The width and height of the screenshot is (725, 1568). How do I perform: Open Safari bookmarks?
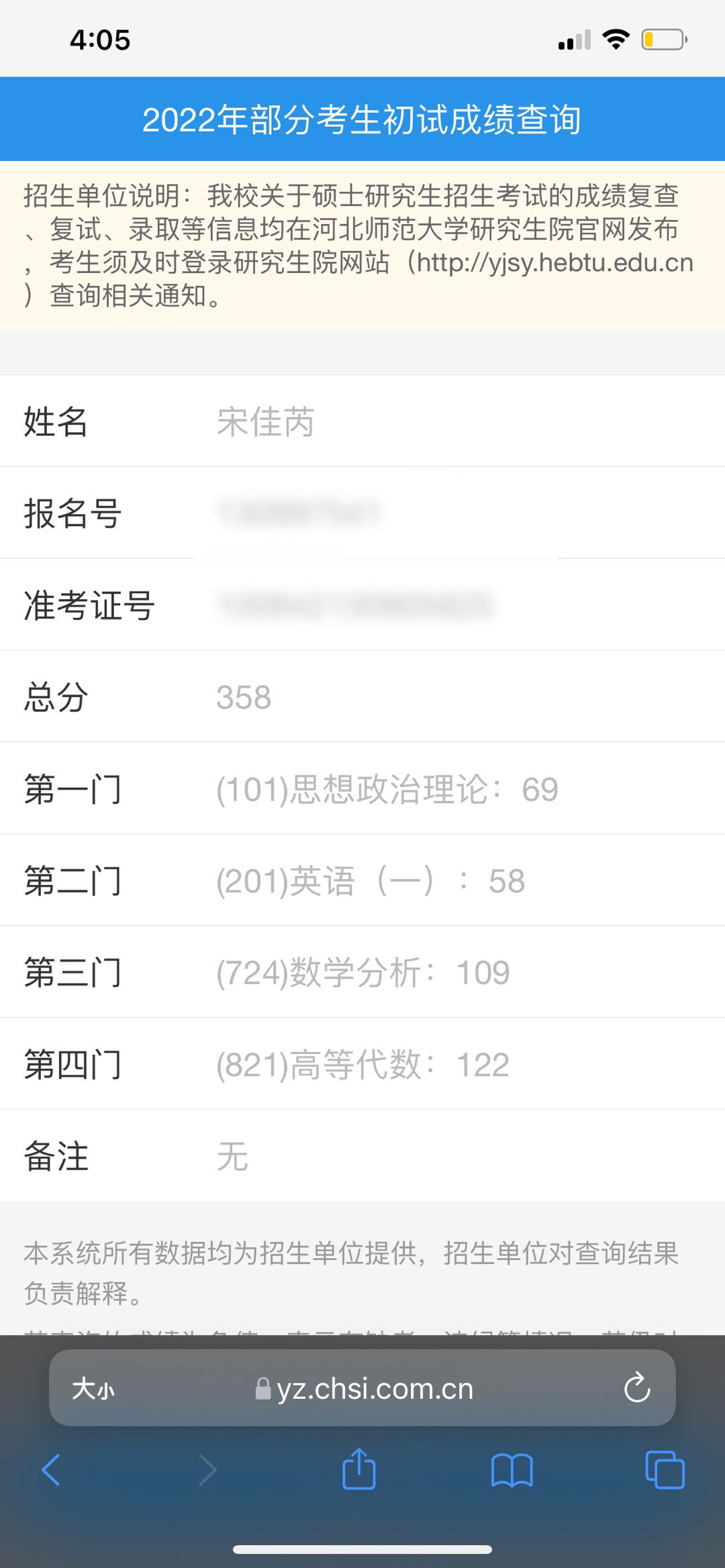(x=512, y=1471)
